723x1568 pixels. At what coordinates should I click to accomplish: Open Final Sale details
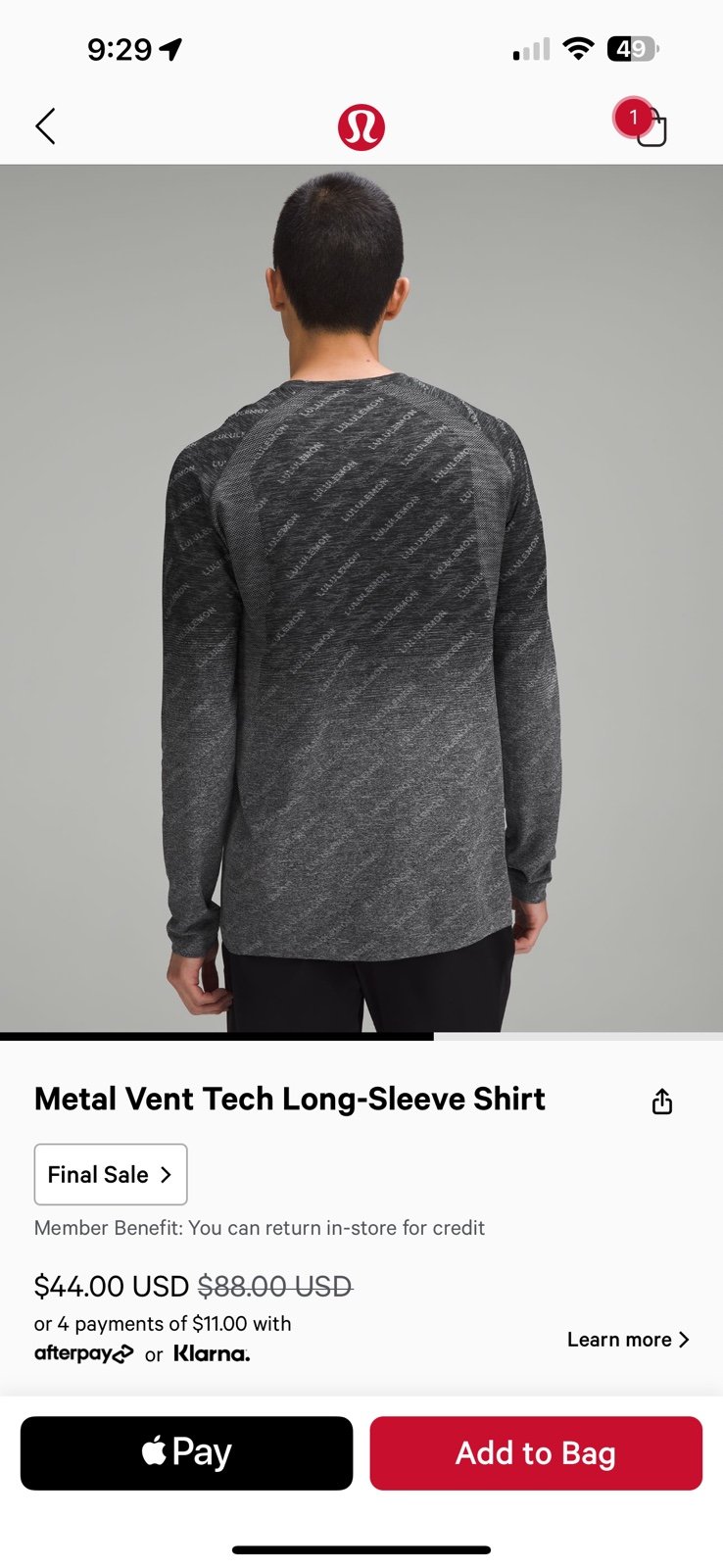pyautogui.click(x=111, y=1174)
